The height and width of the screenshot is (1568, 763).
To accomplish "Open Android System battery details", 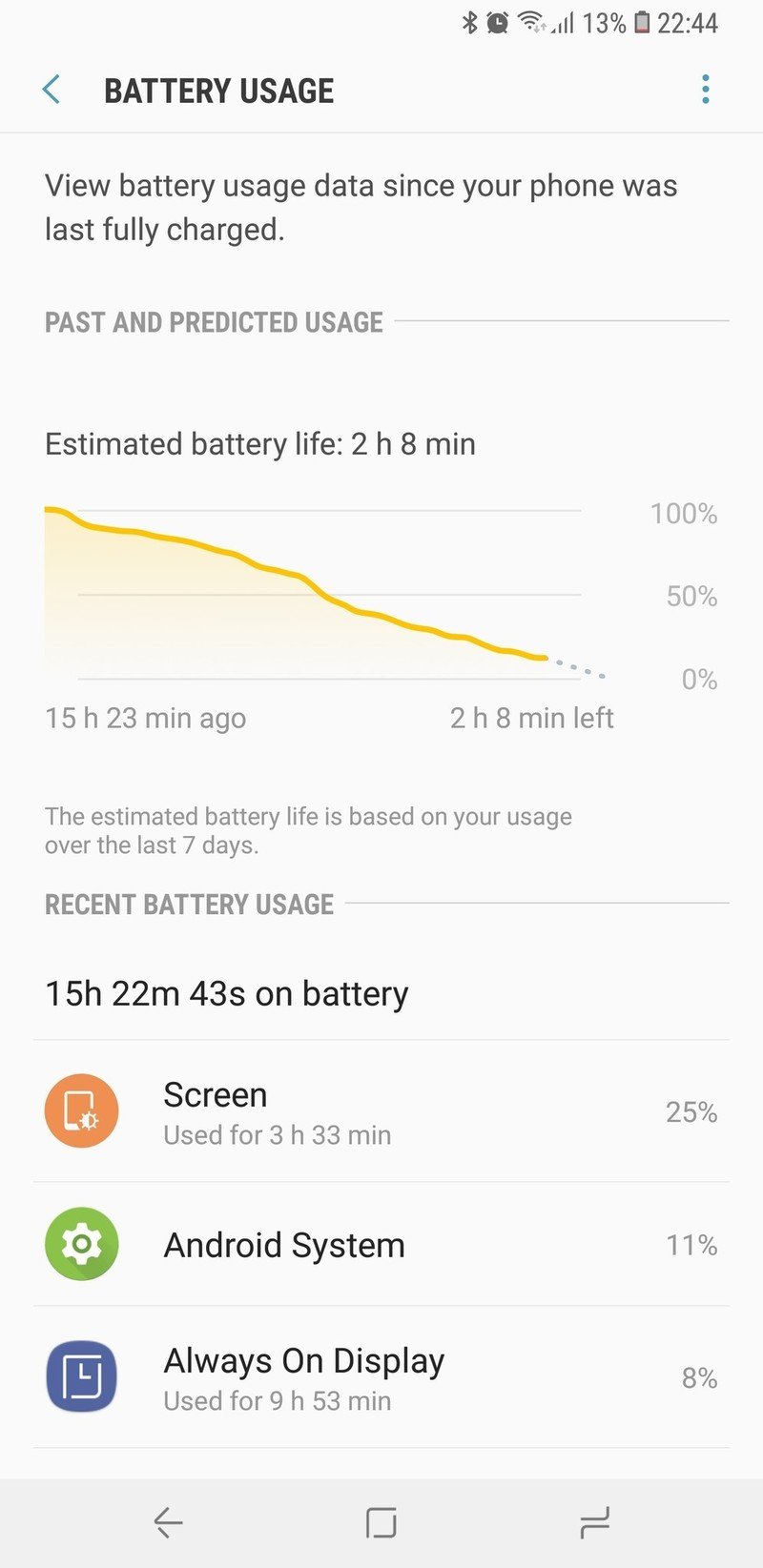I will pyautogui.click(x=381, y=1245).
